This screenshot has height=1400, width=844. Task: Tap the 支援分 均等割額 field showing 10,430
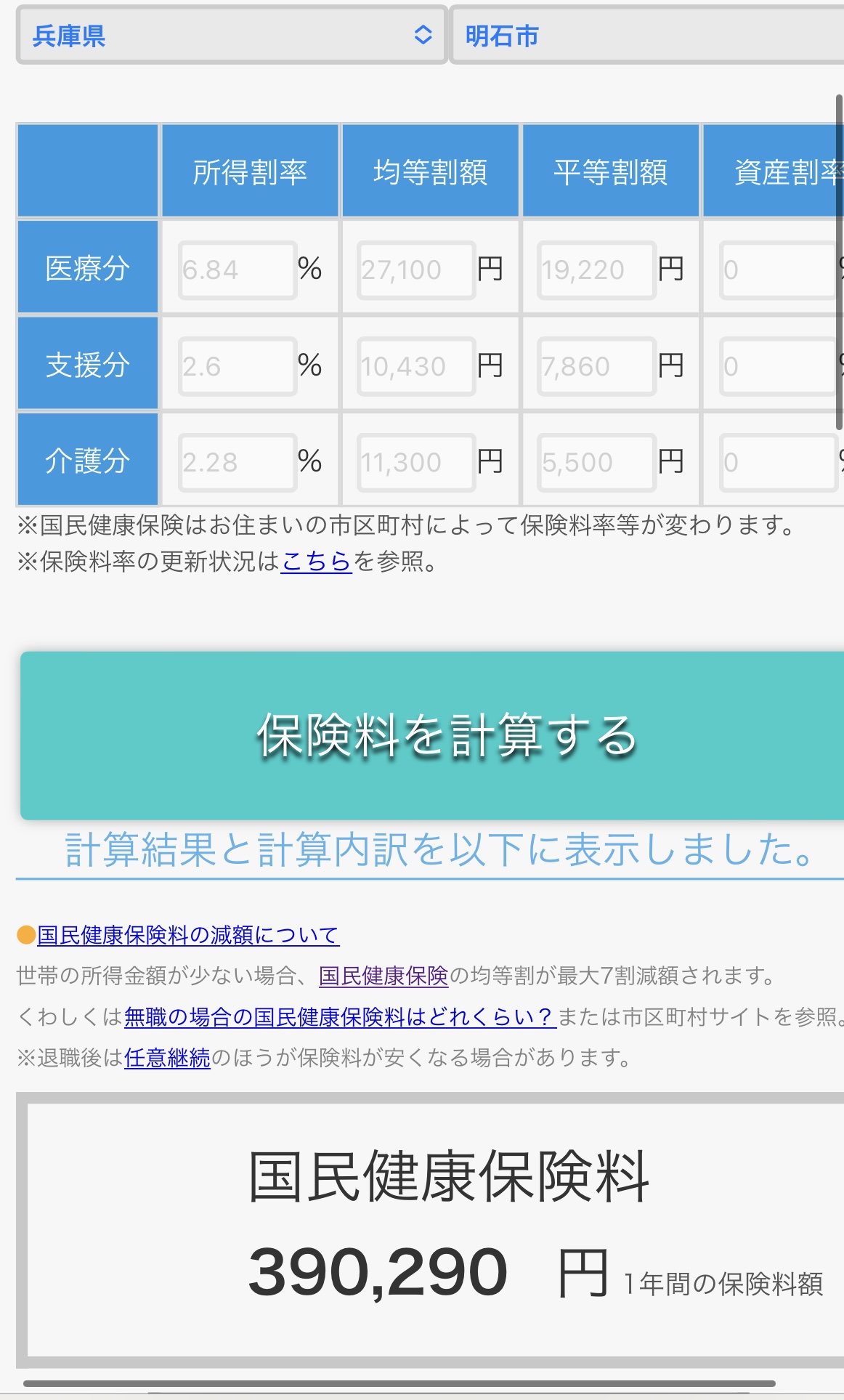(x=415, y=367)
